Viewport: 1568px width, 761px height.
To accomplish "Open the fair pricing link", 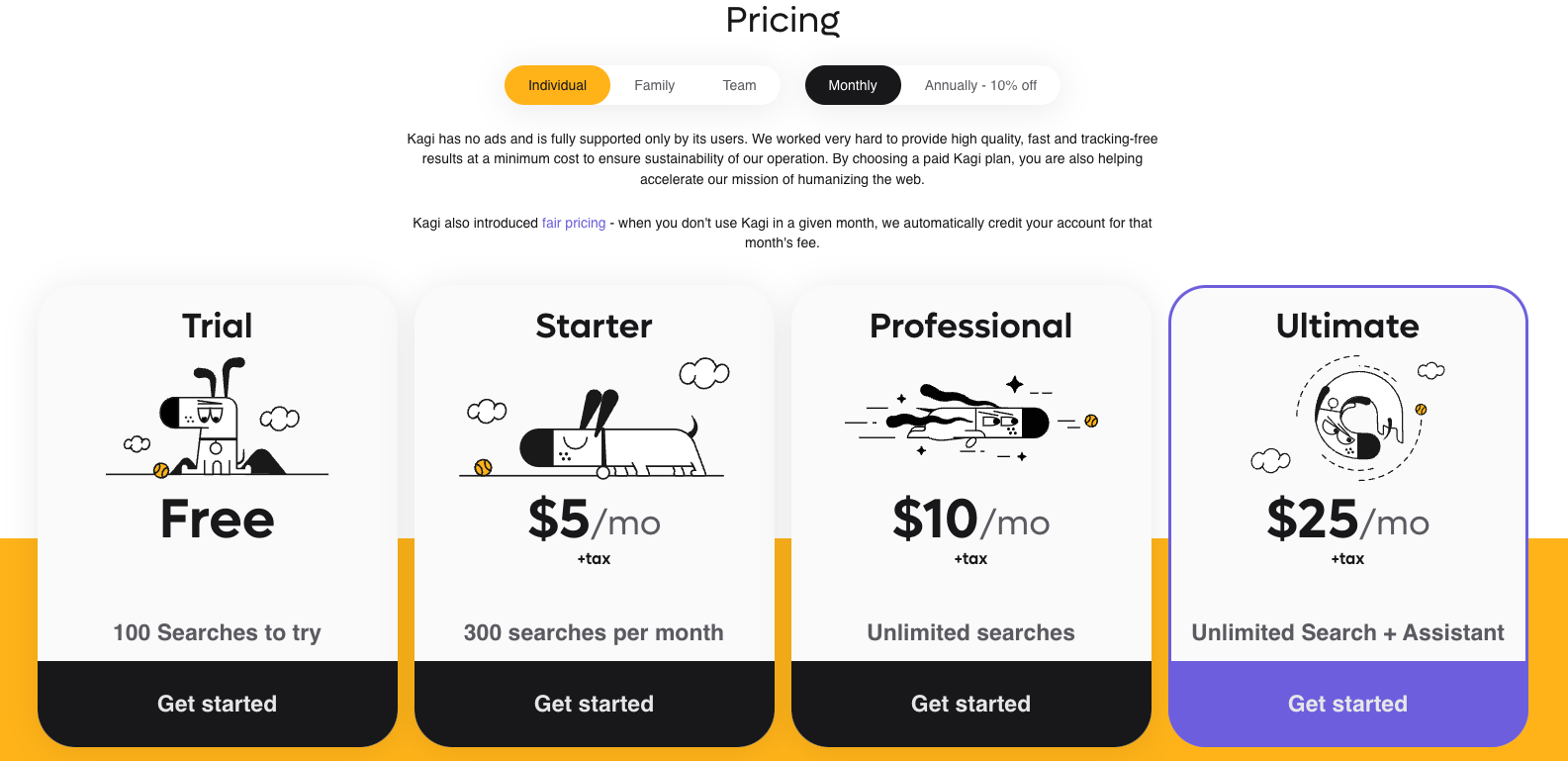I will pyautogui.click(x=574, y=223).
